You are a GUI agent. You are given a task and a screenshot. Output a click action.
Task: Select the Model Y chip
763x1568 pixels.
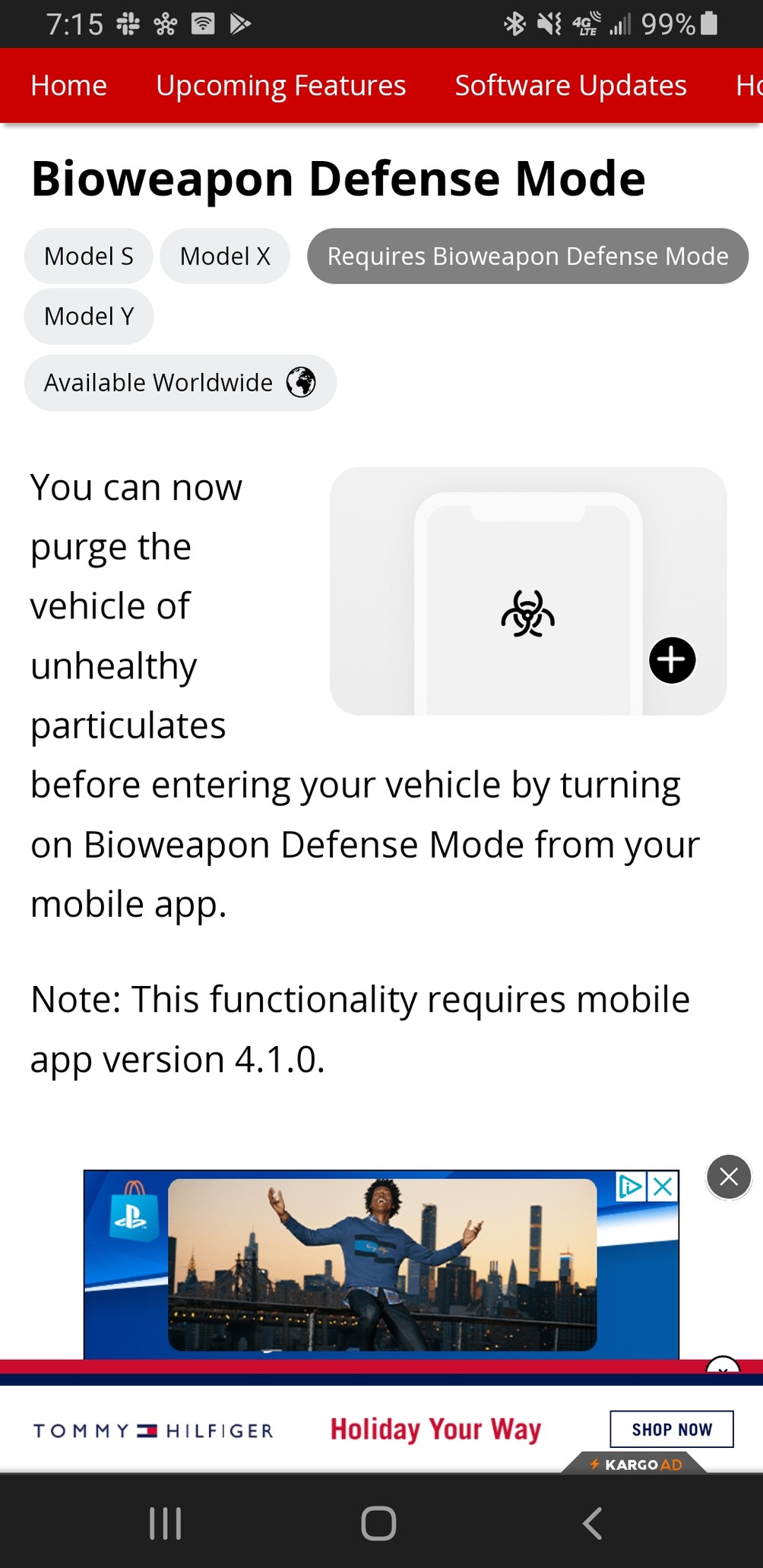(89, 316)
